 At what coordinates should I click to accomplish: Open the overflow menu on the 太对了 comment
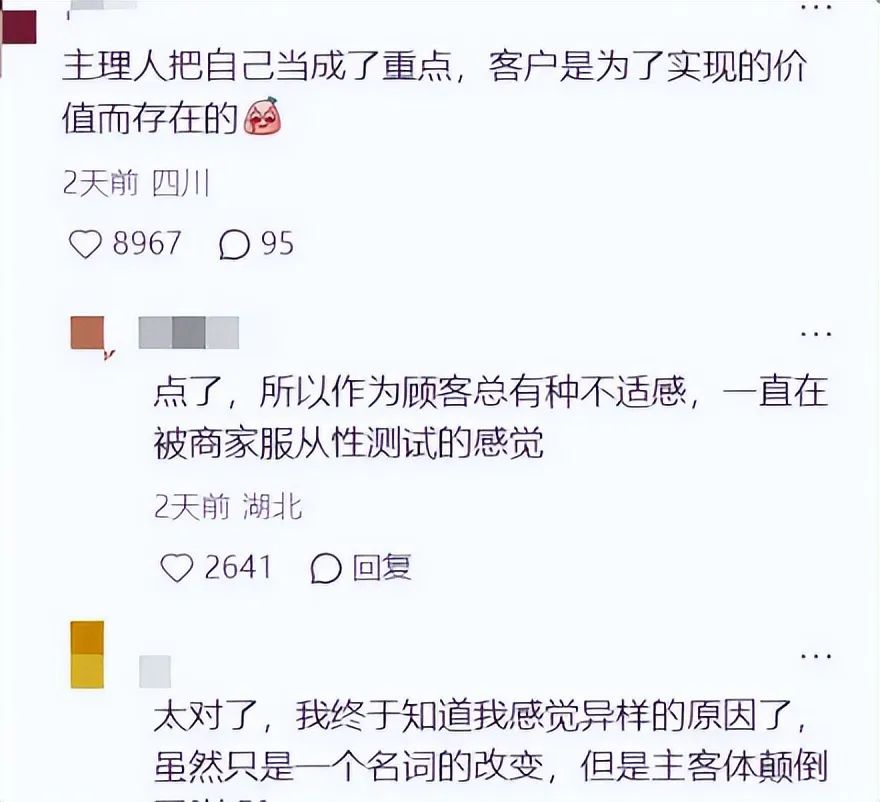click(x=816, y=656)
